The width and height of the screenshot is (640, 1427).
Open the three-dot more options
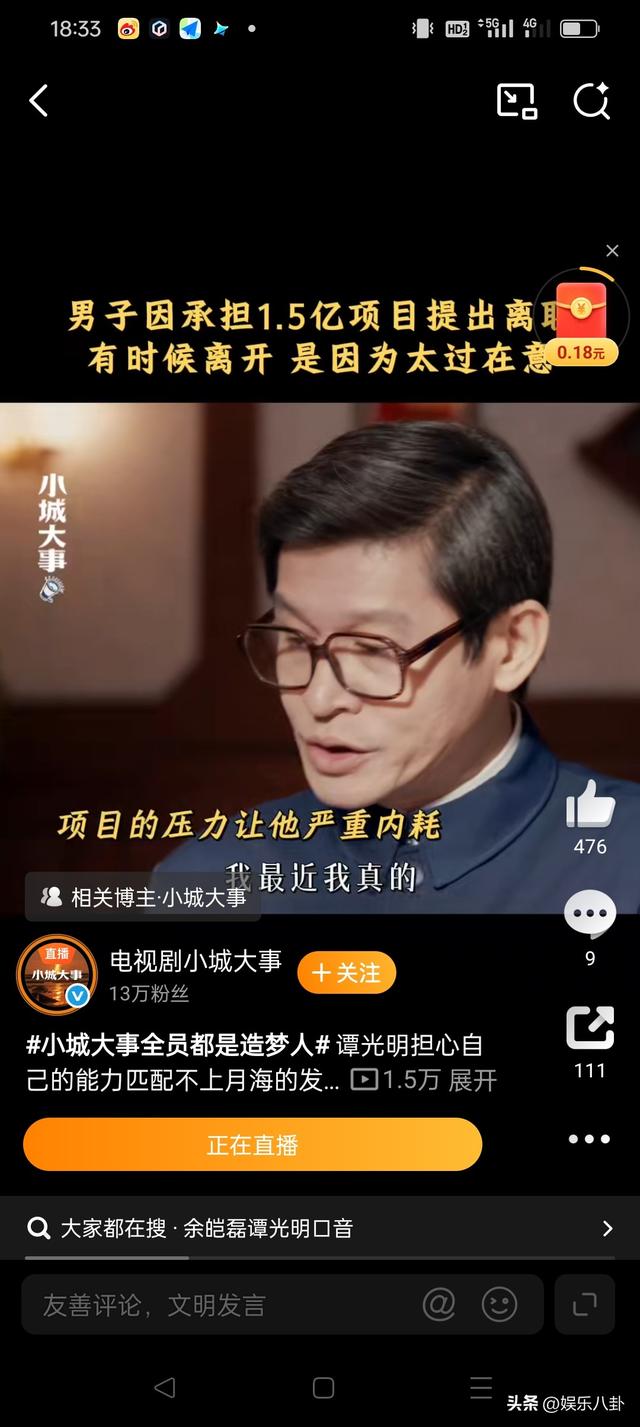589,1139
